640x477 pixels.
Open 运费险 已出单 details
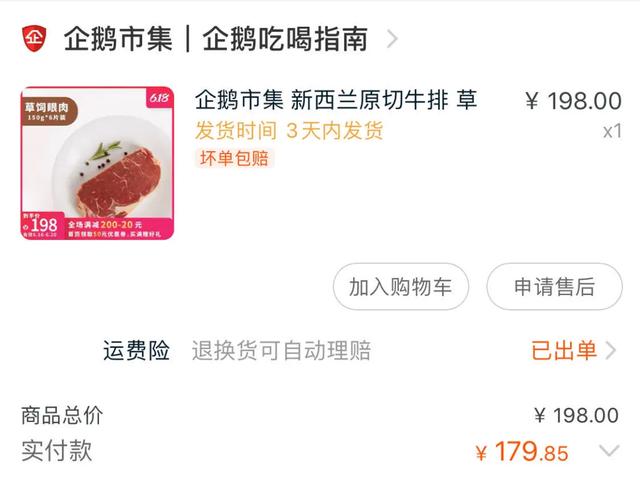click(x=573, y=350)
